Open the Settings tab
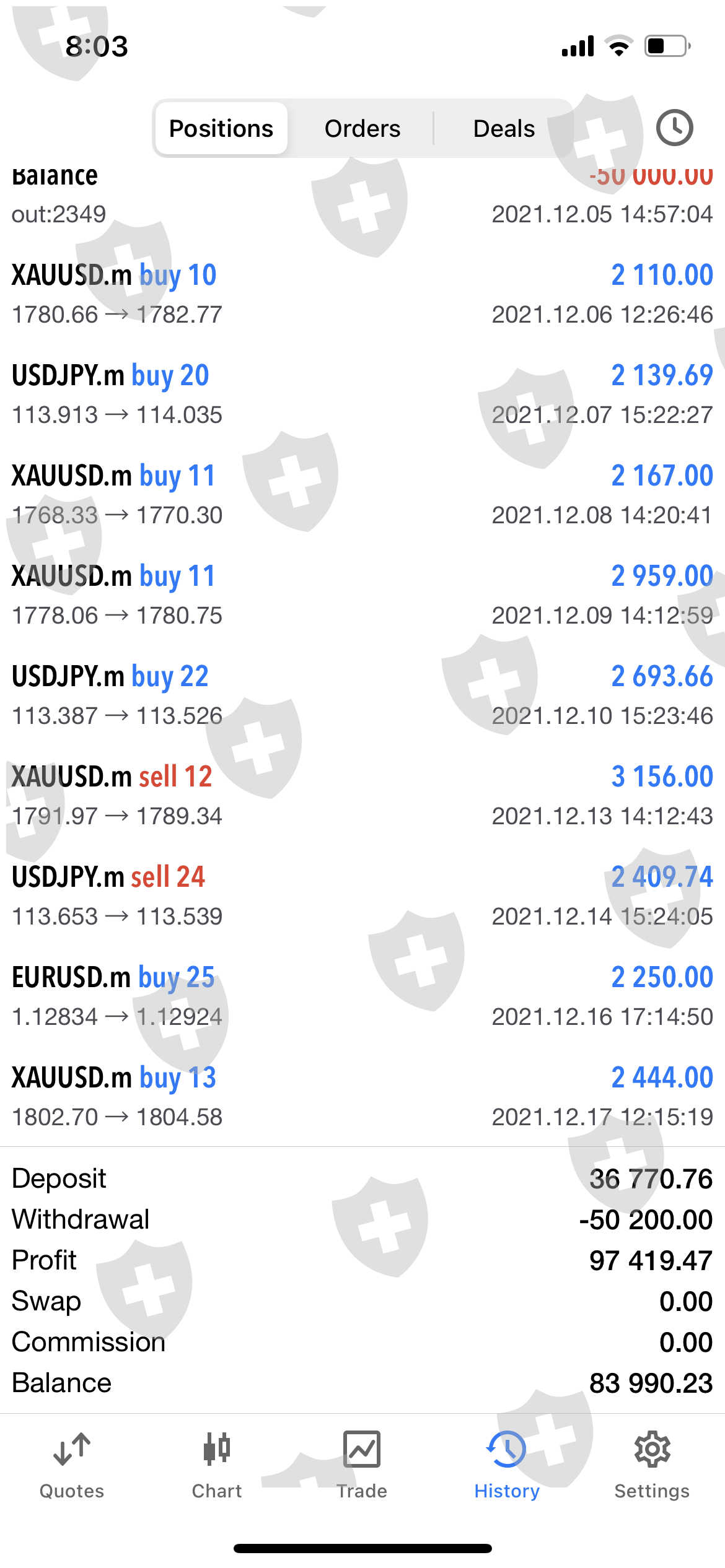This screenshot has height=1568, width=725. click(652, 1465)
